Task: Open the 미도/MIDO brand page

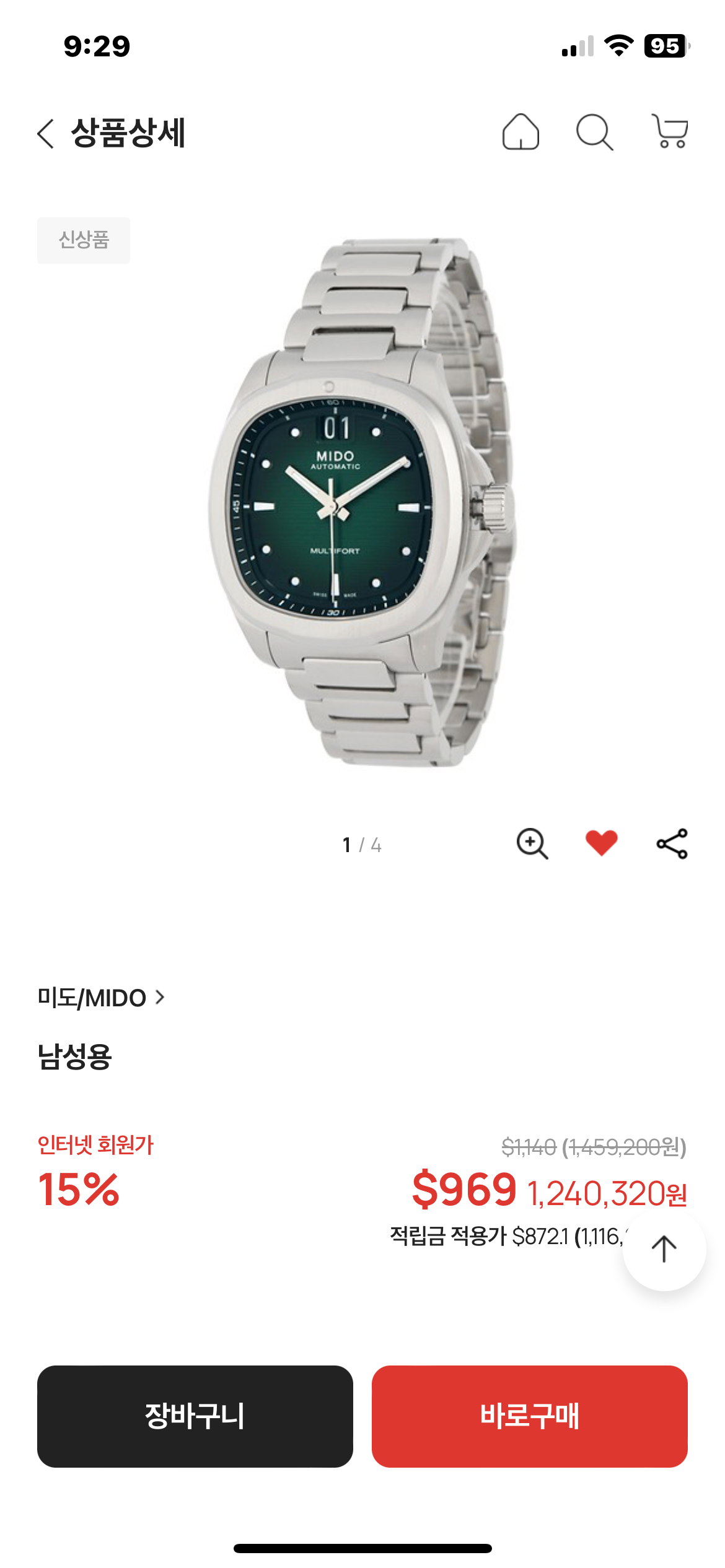Action: (x=100, y=998)
